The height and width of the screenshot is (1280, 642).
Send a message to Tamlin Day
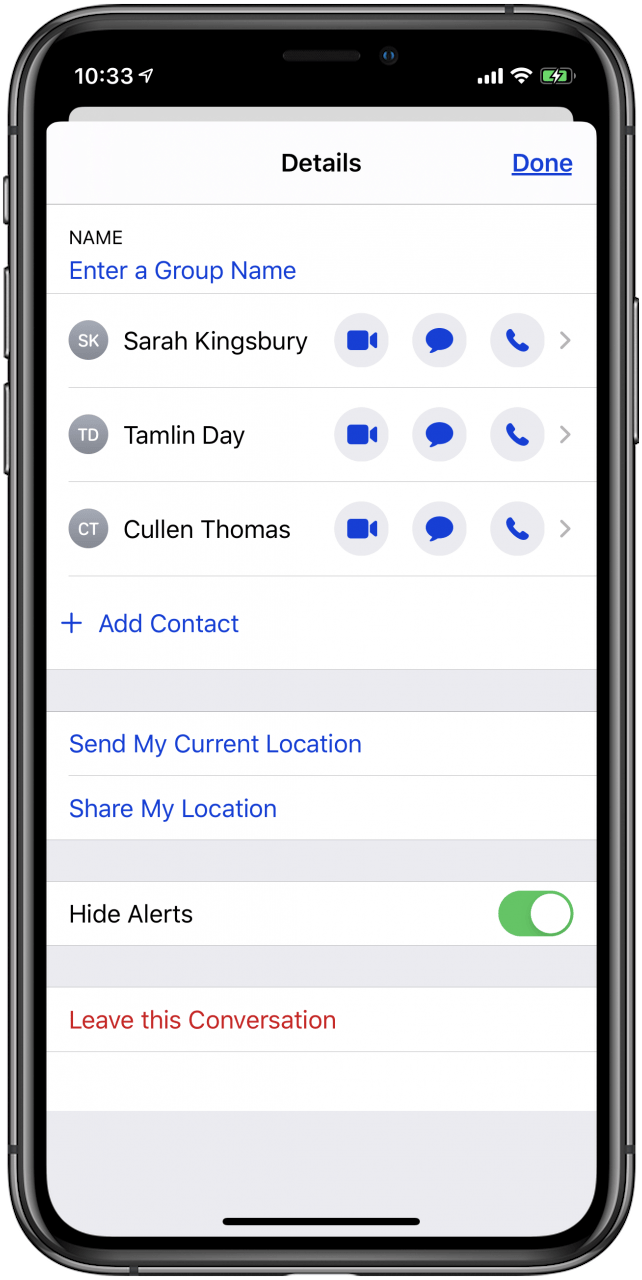[439, 435]
